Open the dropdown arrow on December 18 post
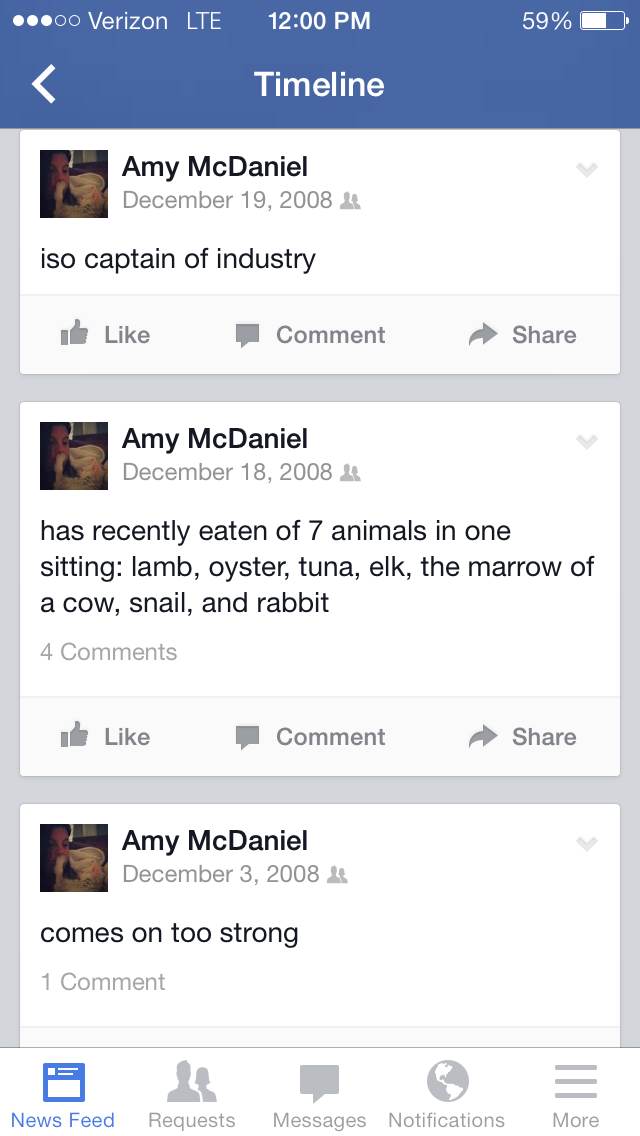This screenshot has width=640, height=1136. coord(586,441)
